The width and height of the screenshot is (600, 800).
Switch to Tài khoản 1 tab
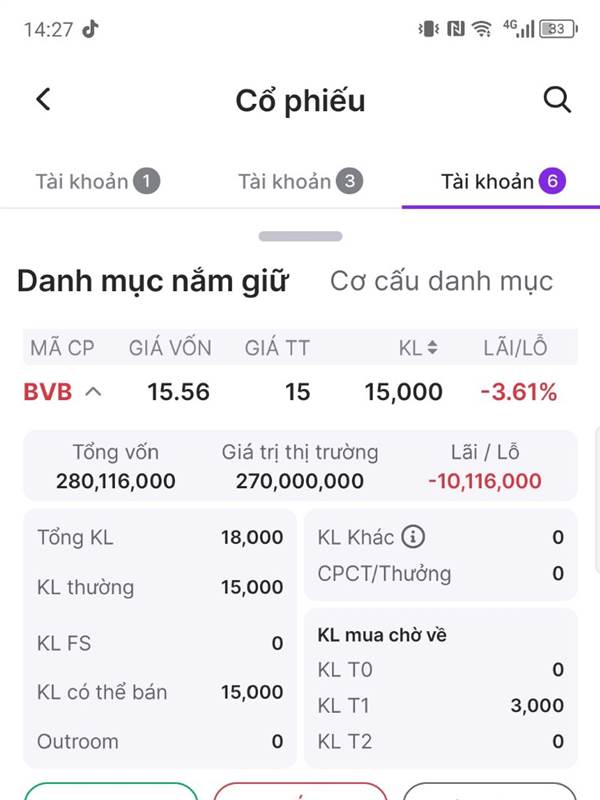click(97, 181)
